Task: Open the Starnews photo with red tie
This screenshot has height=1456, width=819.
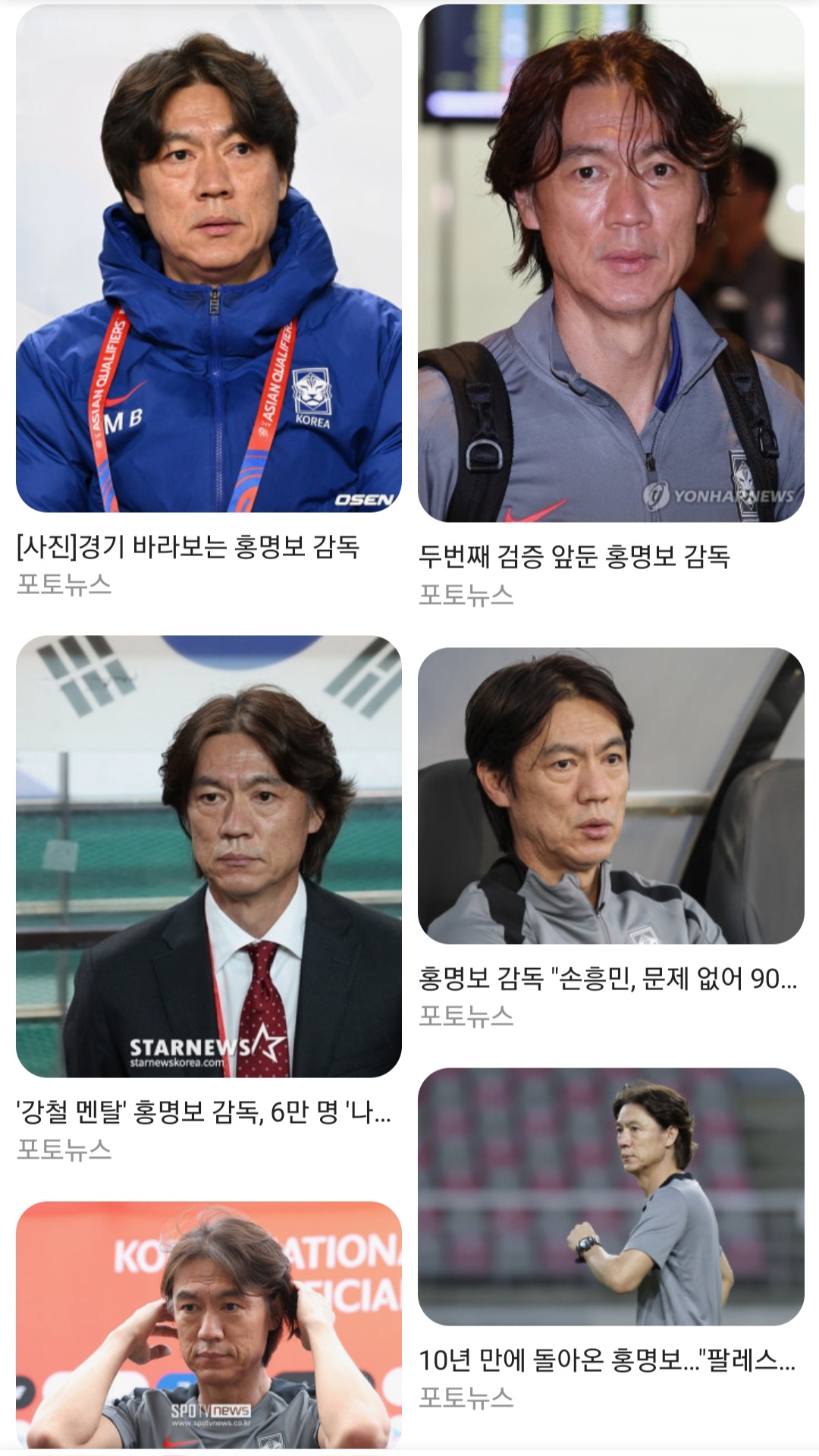Action: click(209, 856)
